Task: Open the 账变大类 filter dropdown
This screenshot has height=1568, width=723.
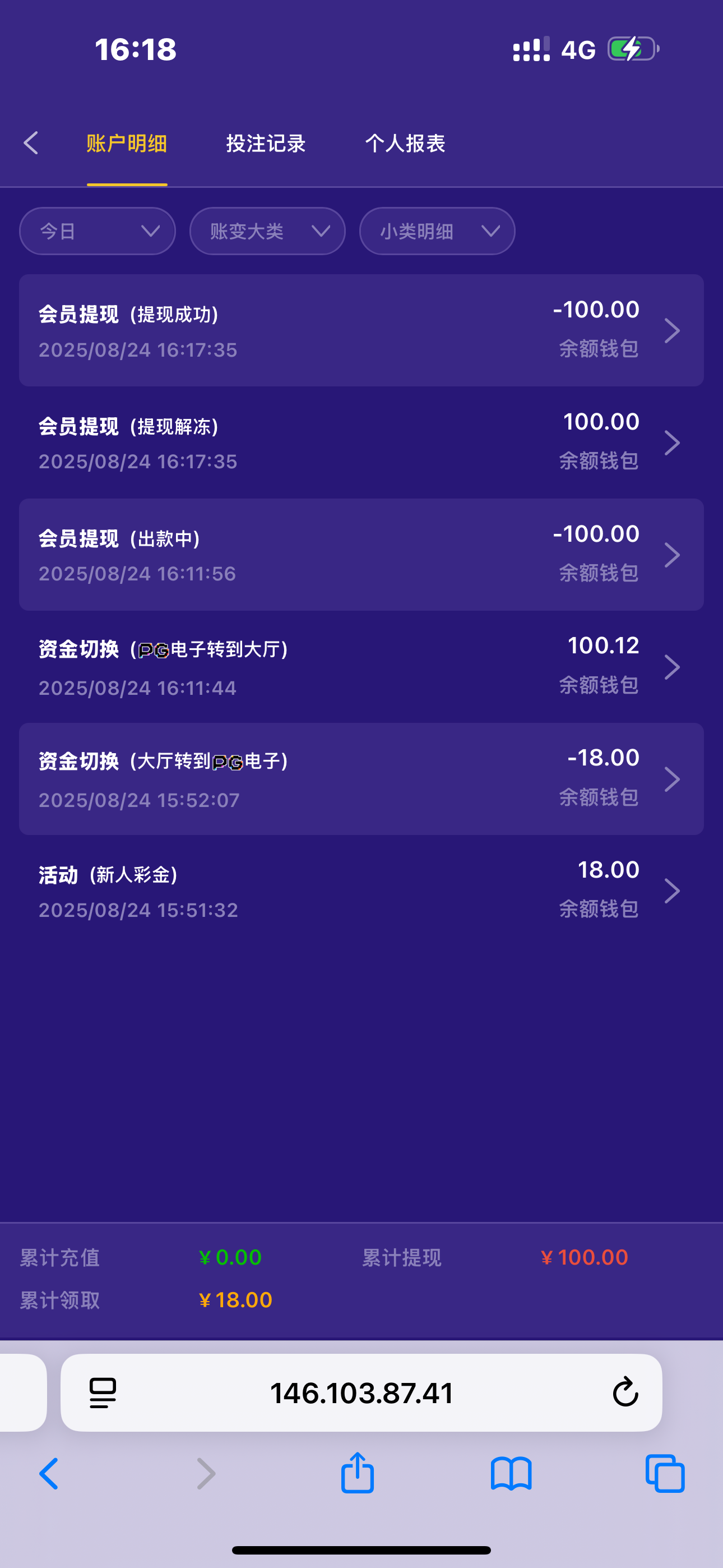Action: click(267, 231)
